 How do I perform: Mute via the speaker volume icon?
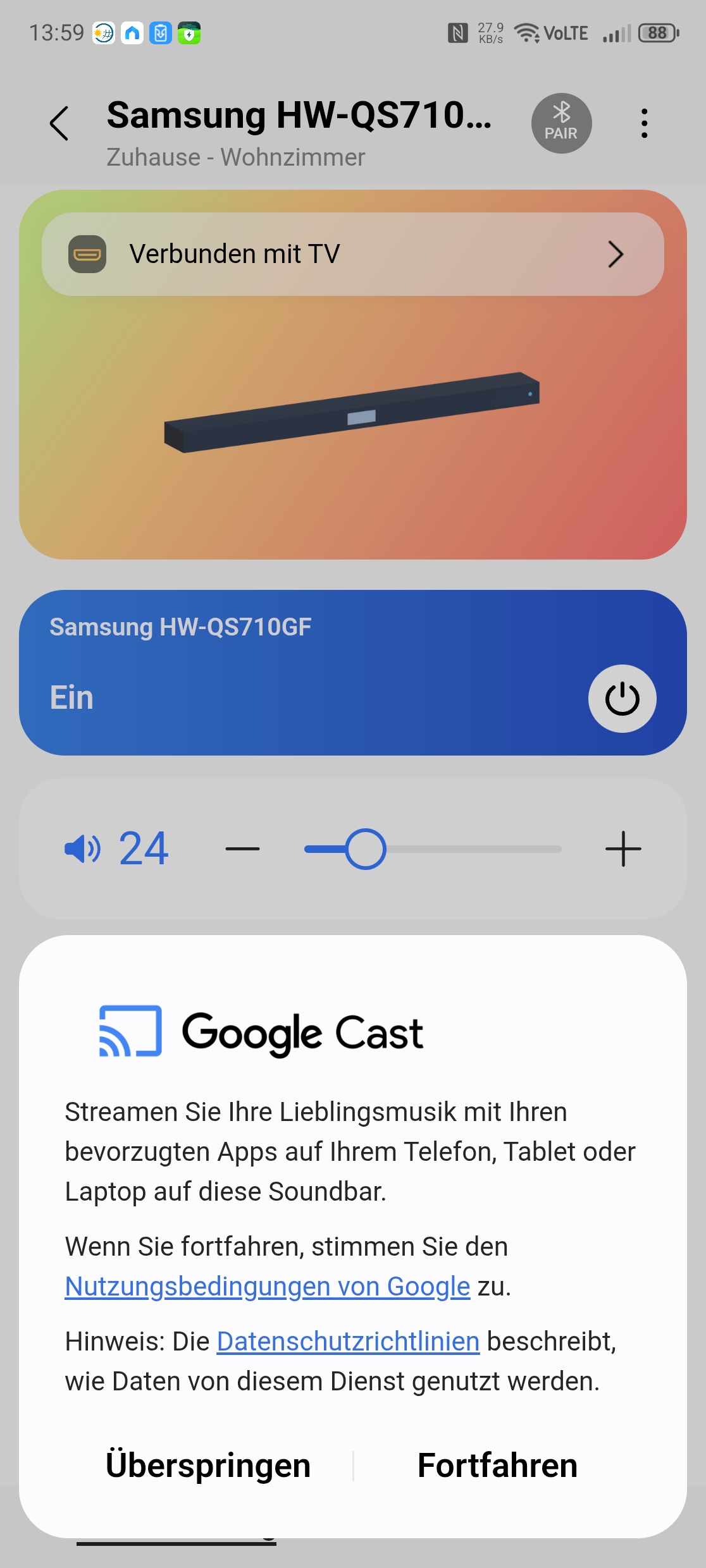click(x=82, y=848)
